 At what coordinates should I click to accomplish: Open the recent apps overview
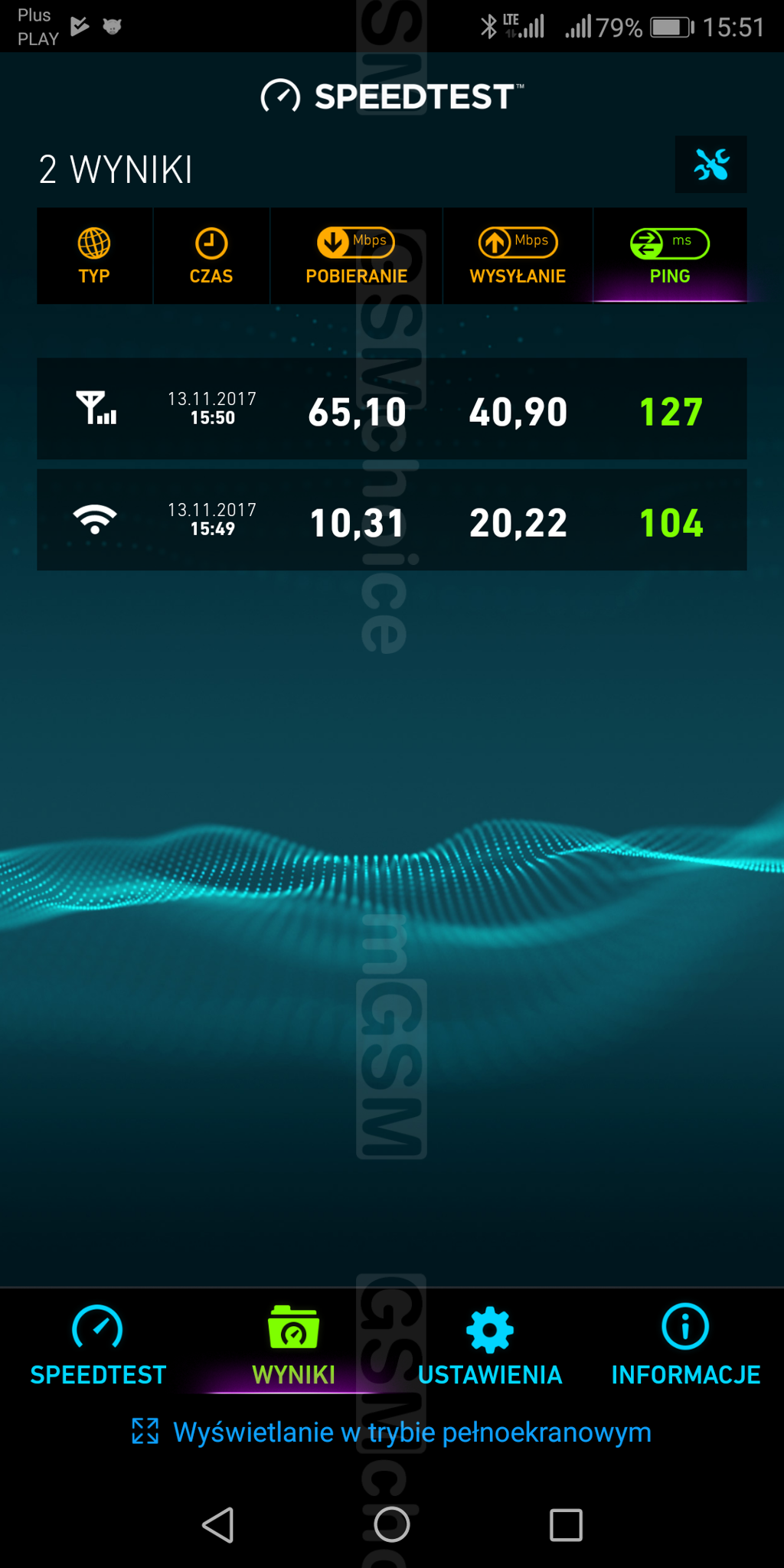[566, 1525]
